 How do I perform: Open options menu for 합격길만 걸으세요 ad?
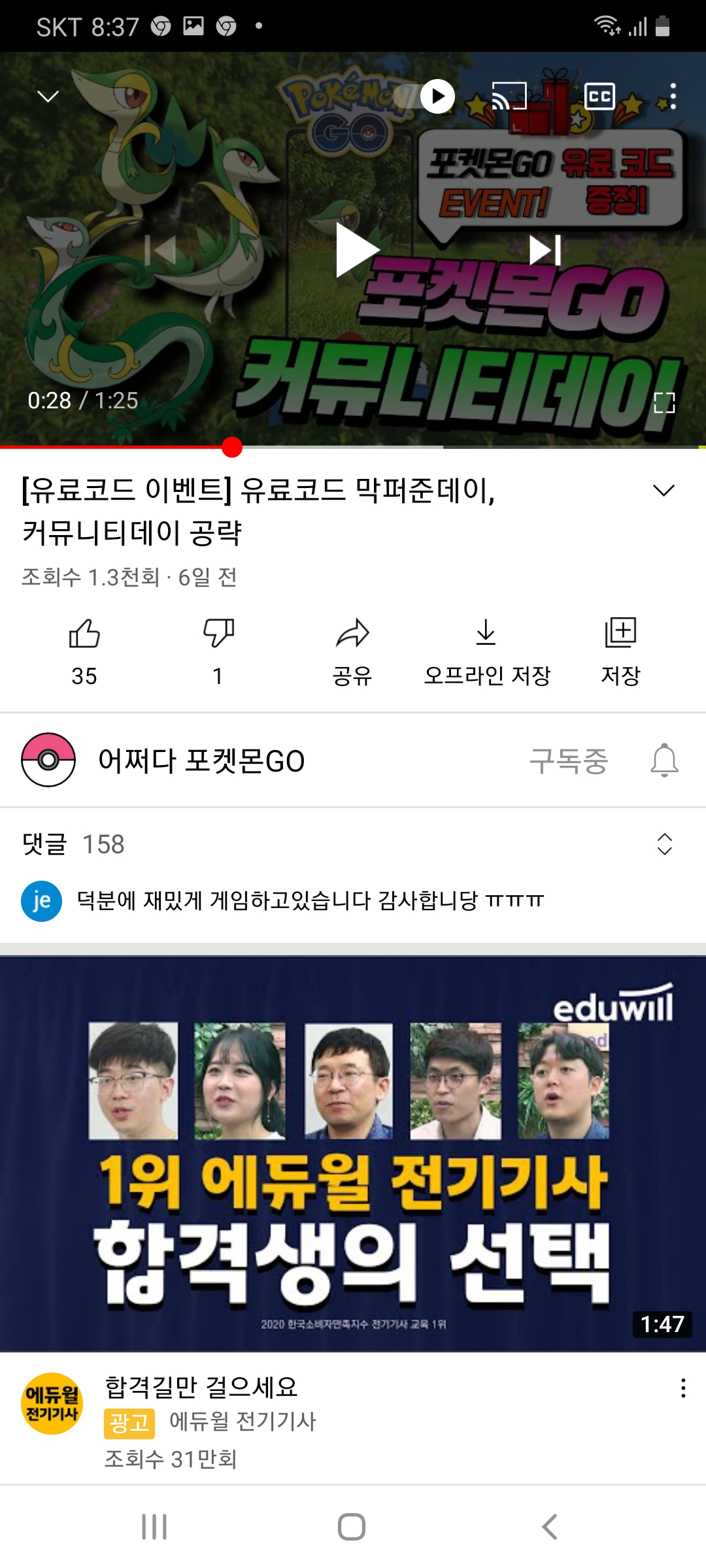point(683,1388)
